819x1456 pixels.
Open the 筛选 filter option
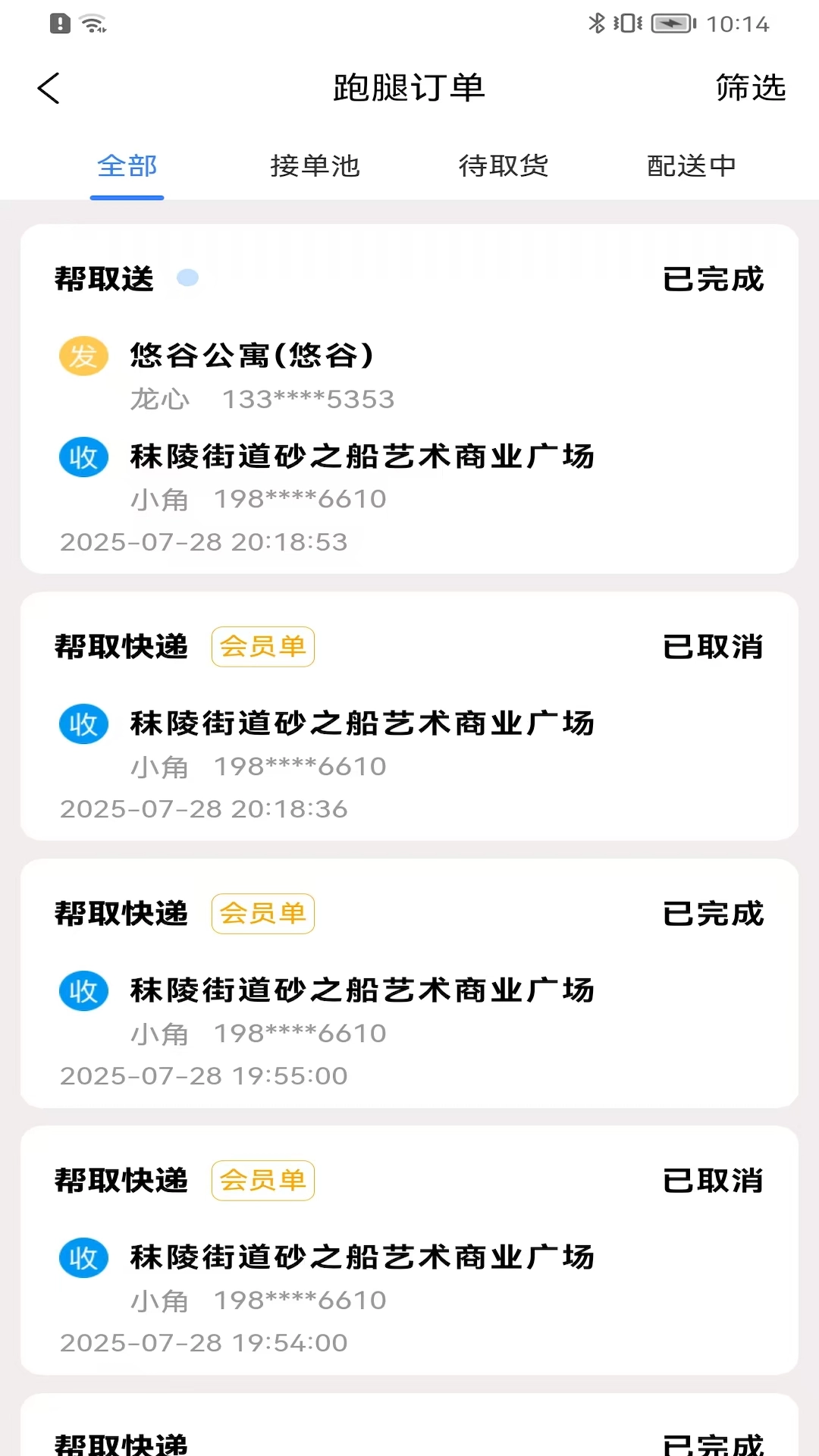(750, 88)
